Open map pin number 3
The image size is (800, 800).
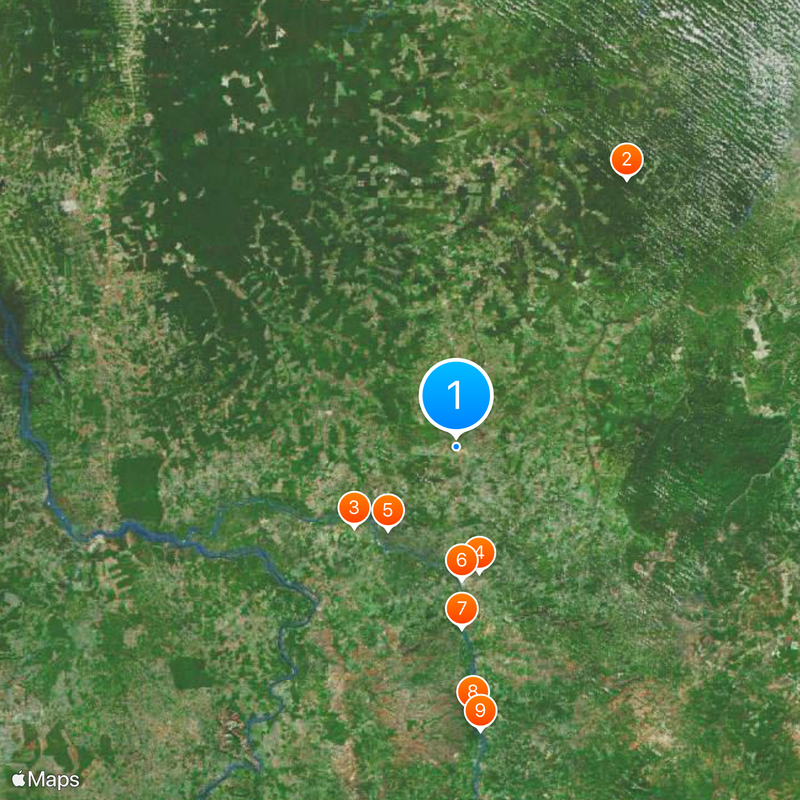tap(354, 508)
